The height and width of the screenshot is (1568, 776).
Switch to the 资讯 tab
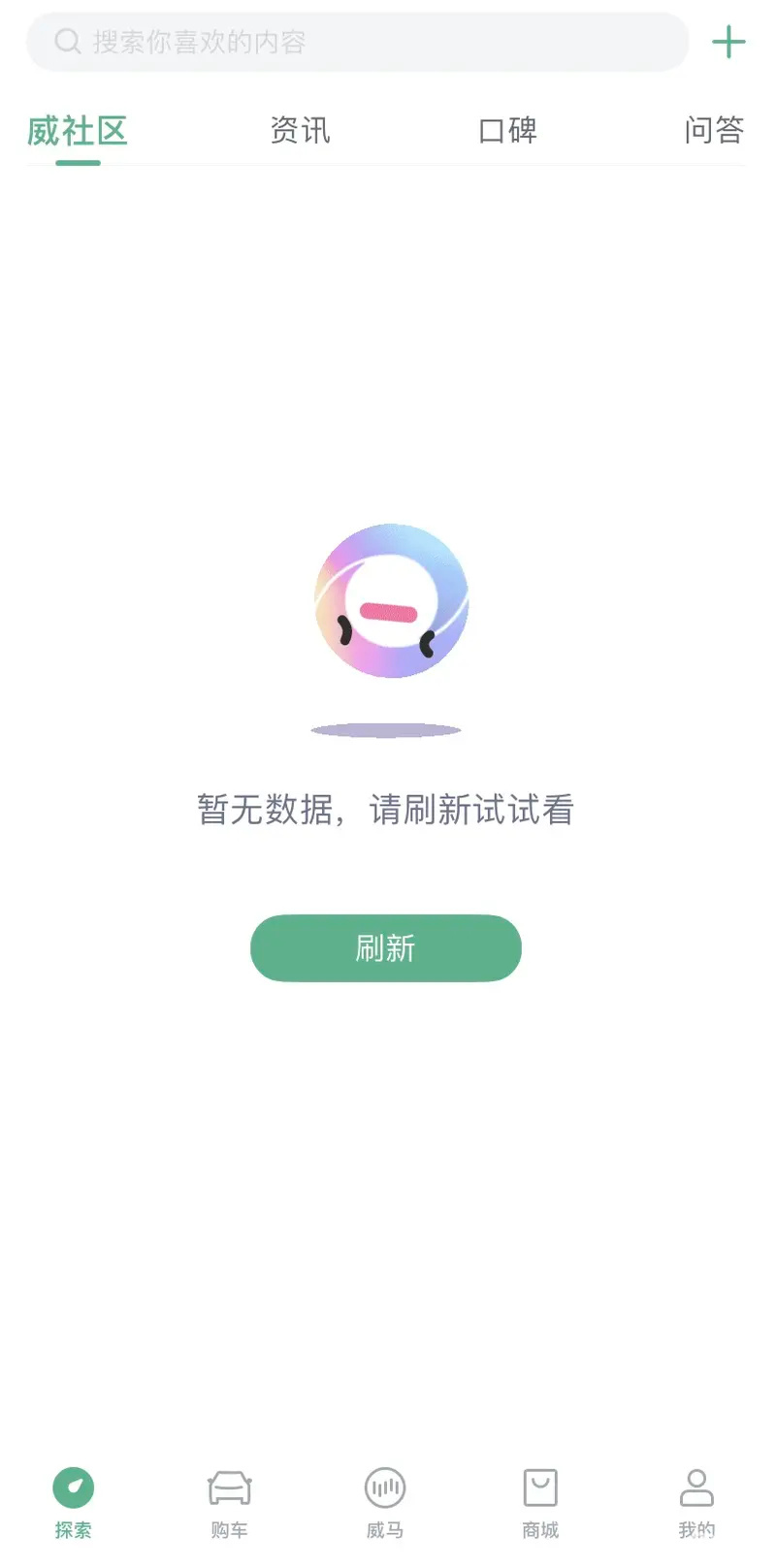(x=300, y=130)
